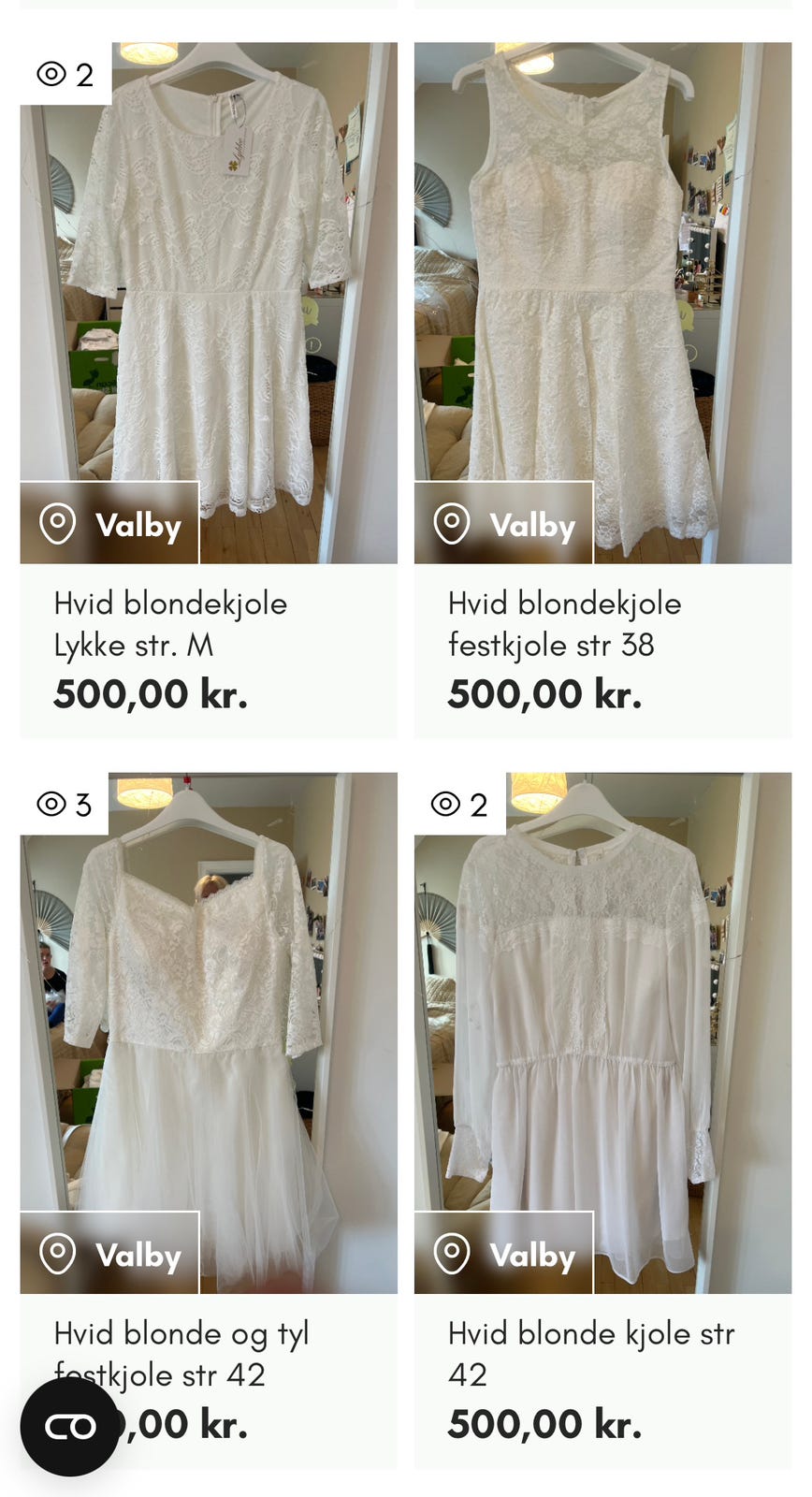Click the Valby badge under the Lykke dress photo

click(109, 525)
